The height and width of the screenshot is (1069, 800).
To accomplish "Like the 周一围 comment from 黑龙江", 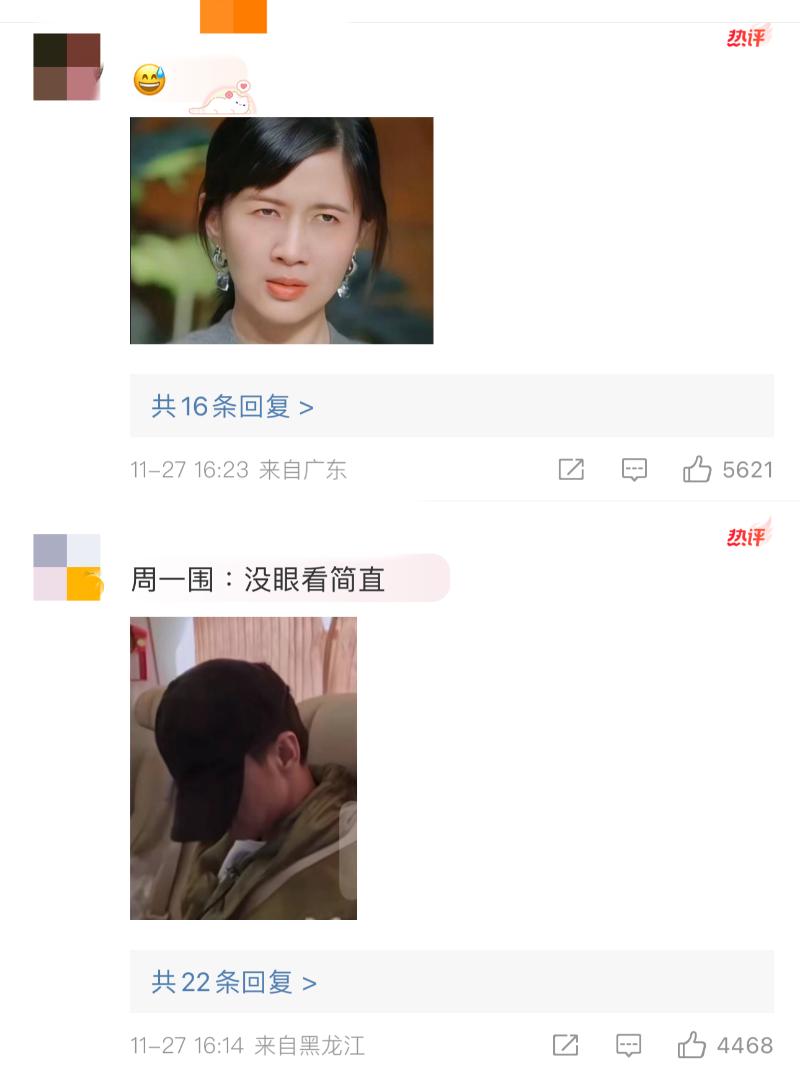I will point(692,1045).
